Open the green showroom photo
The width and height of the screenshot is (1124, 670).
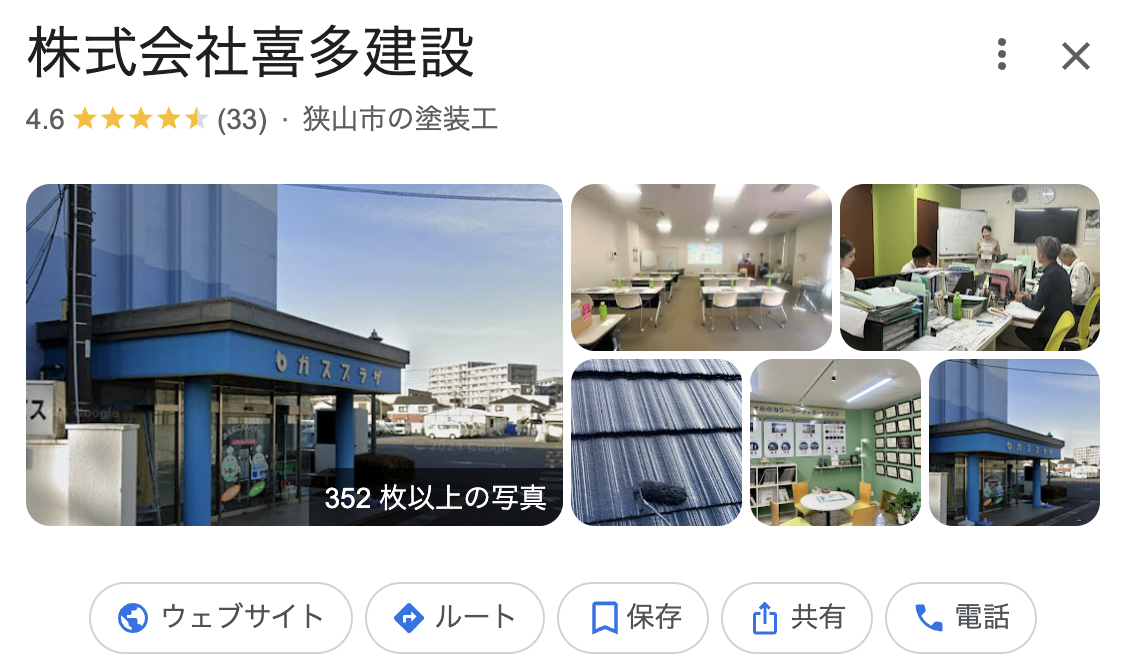point(835,442)
